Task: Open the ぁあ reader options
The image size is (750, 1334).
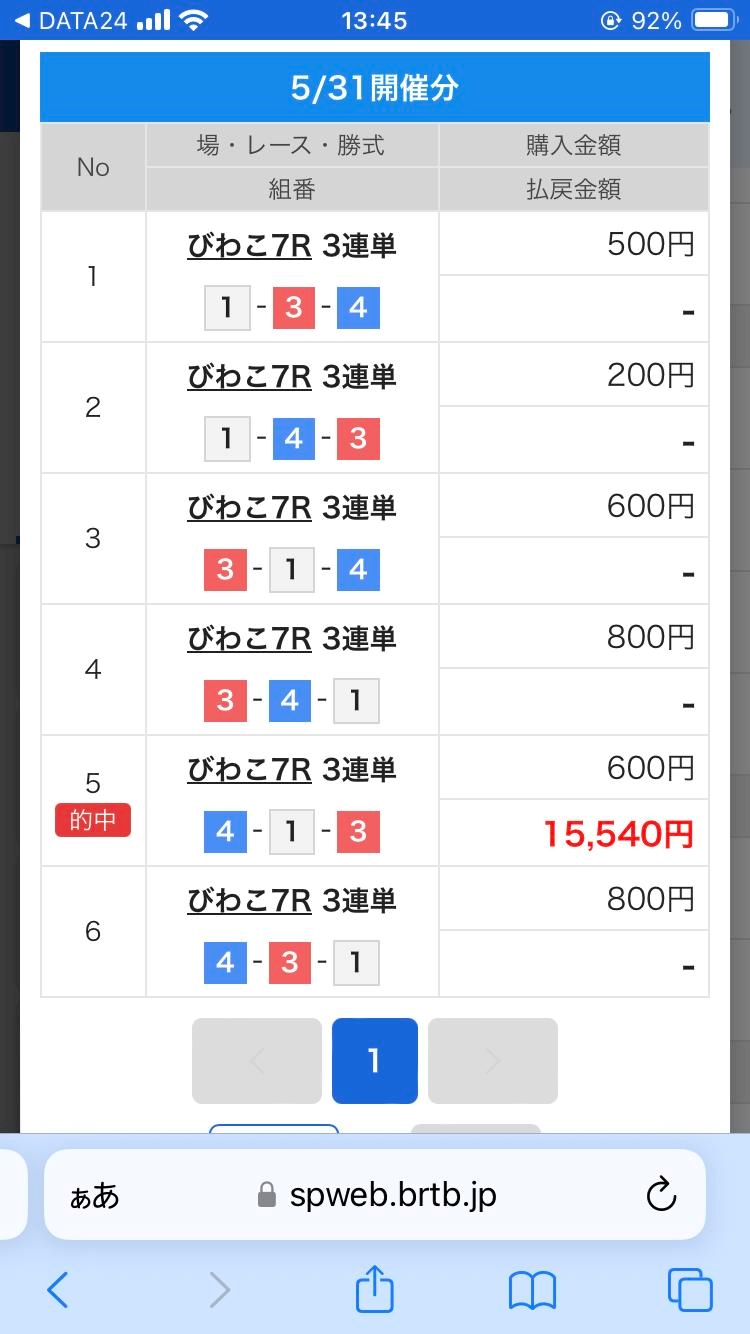Action: click(x=94, y=1196)
